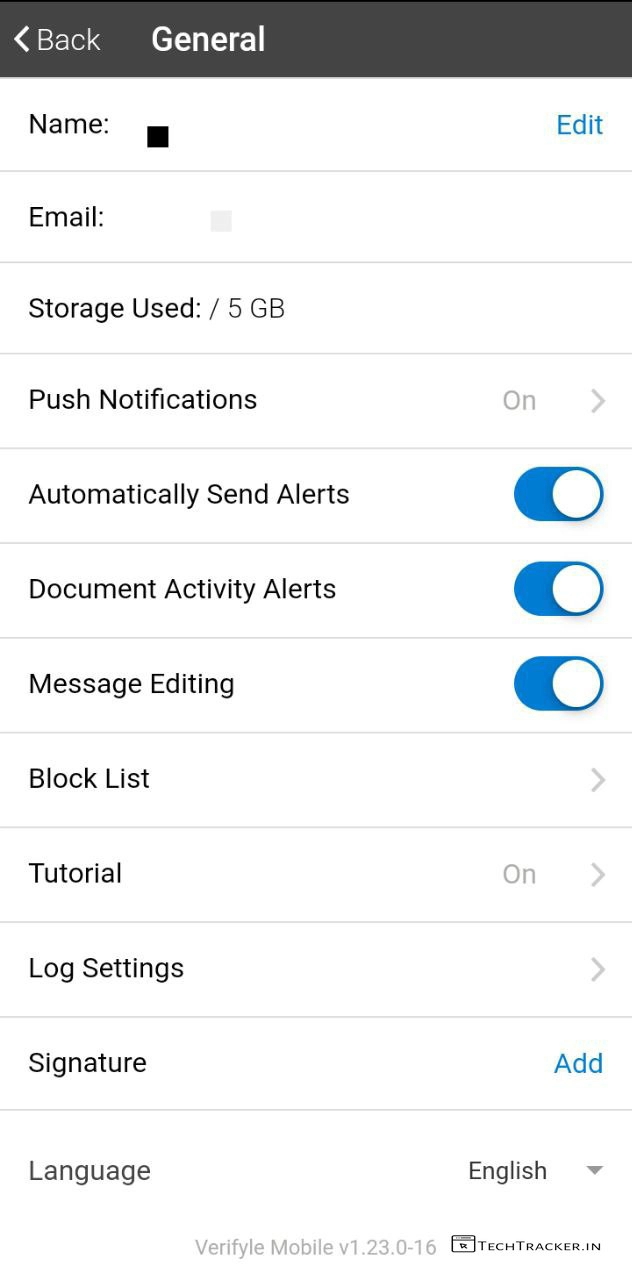The height and width of the screenshot is (1280, 632).
Task: Open the Tutorial setting
Action: coord(316,874)
